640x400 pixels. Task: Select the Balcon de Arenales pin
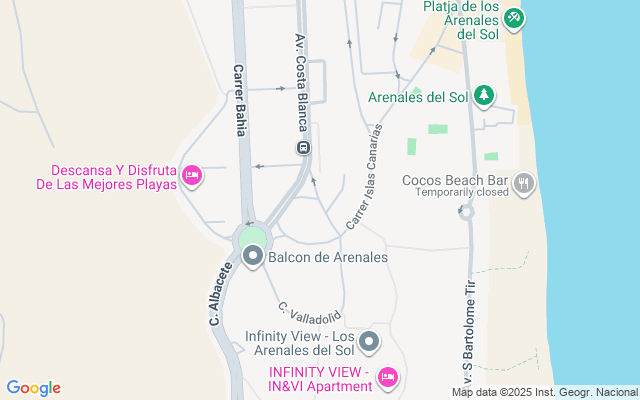pos(253,257)
